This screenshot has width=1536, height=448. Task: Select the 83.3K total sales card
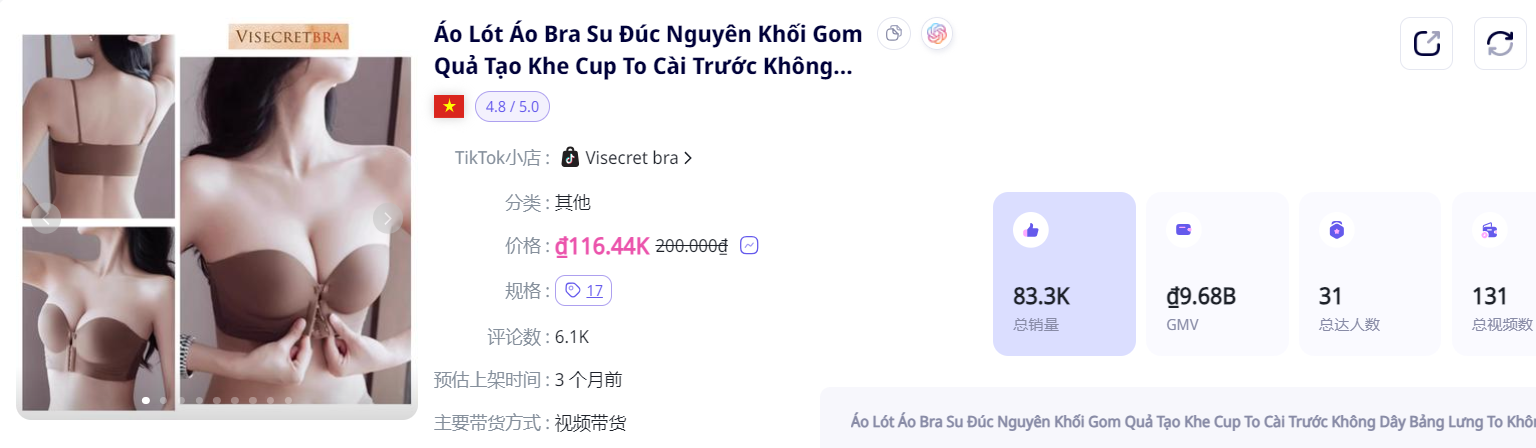(1064, 273)
